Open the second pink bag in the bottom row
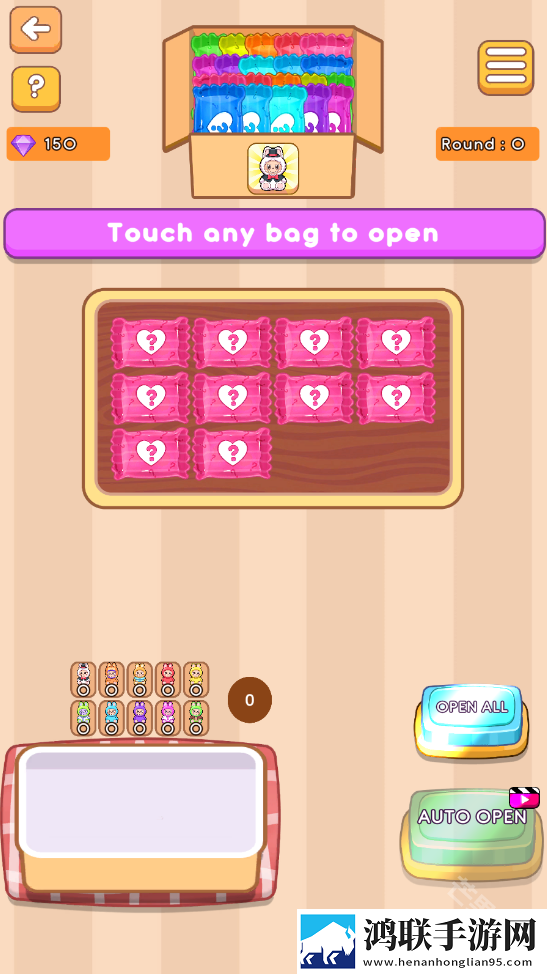Viewport: 547px width, 974px height. pyautogui.click(x=232, y=453)
